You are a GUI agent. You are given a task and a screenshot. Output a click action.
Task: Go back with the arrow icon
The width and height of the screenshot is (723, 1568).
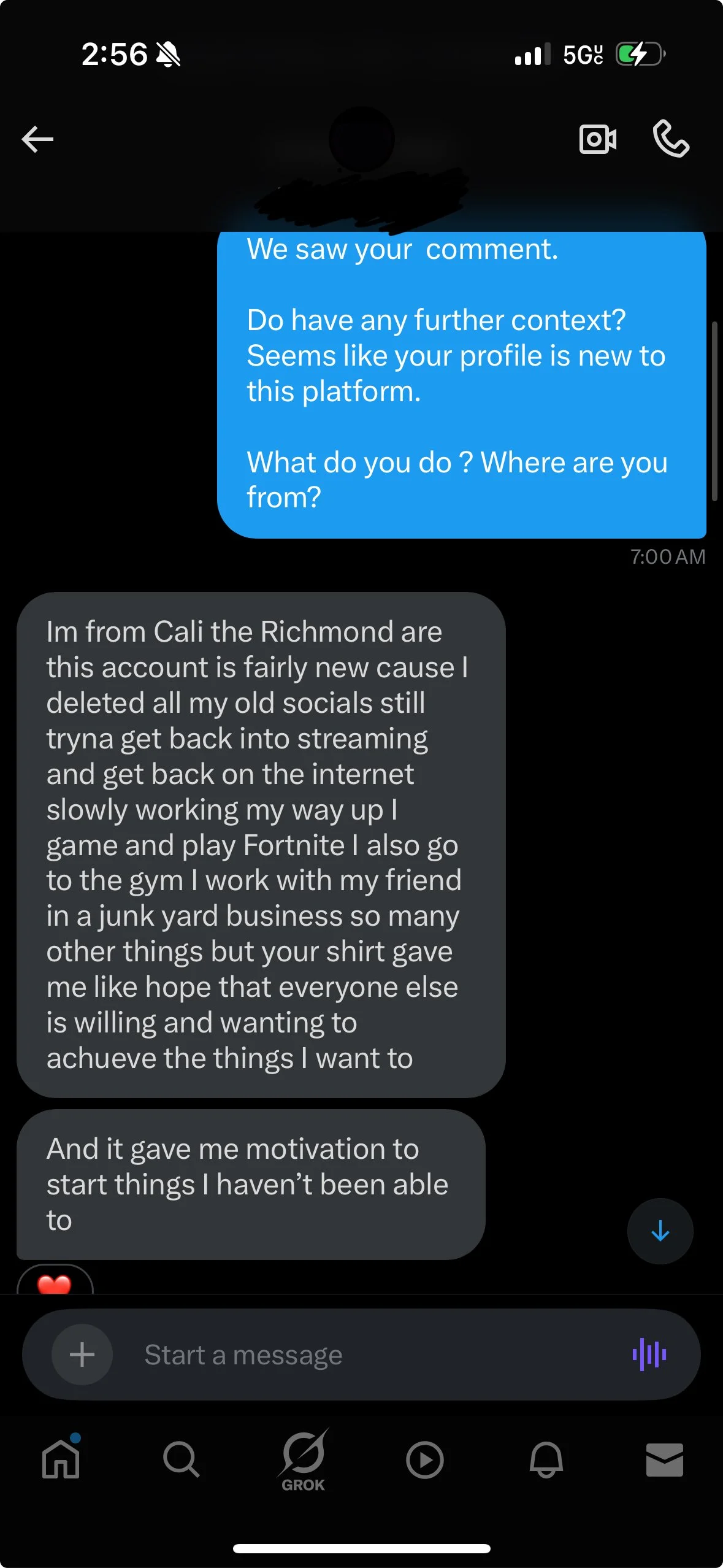click(37, 140)
